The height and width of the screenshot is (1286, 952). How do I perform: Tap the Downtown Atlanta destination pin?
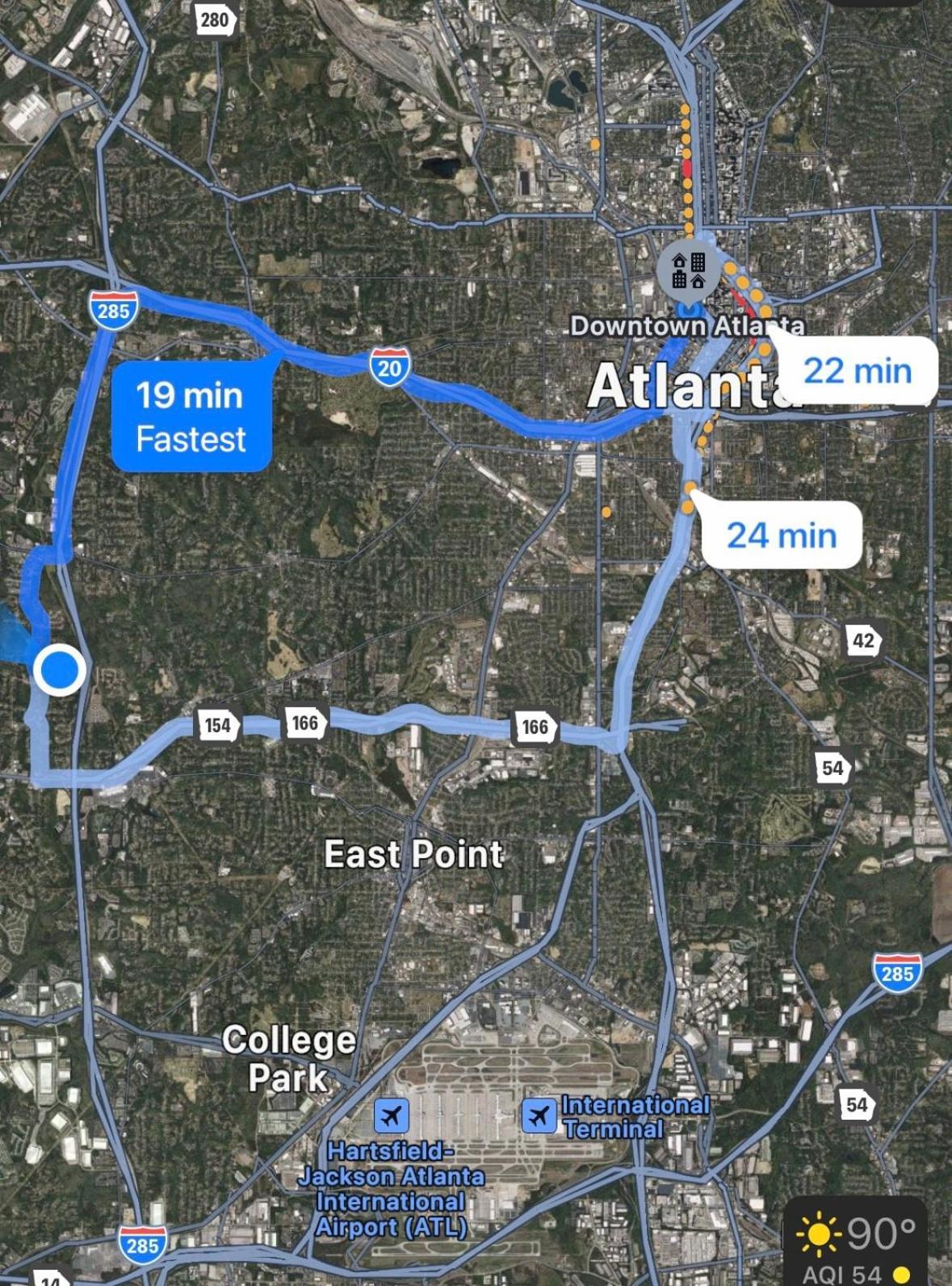pyautogui.click(x=689, y=274)
